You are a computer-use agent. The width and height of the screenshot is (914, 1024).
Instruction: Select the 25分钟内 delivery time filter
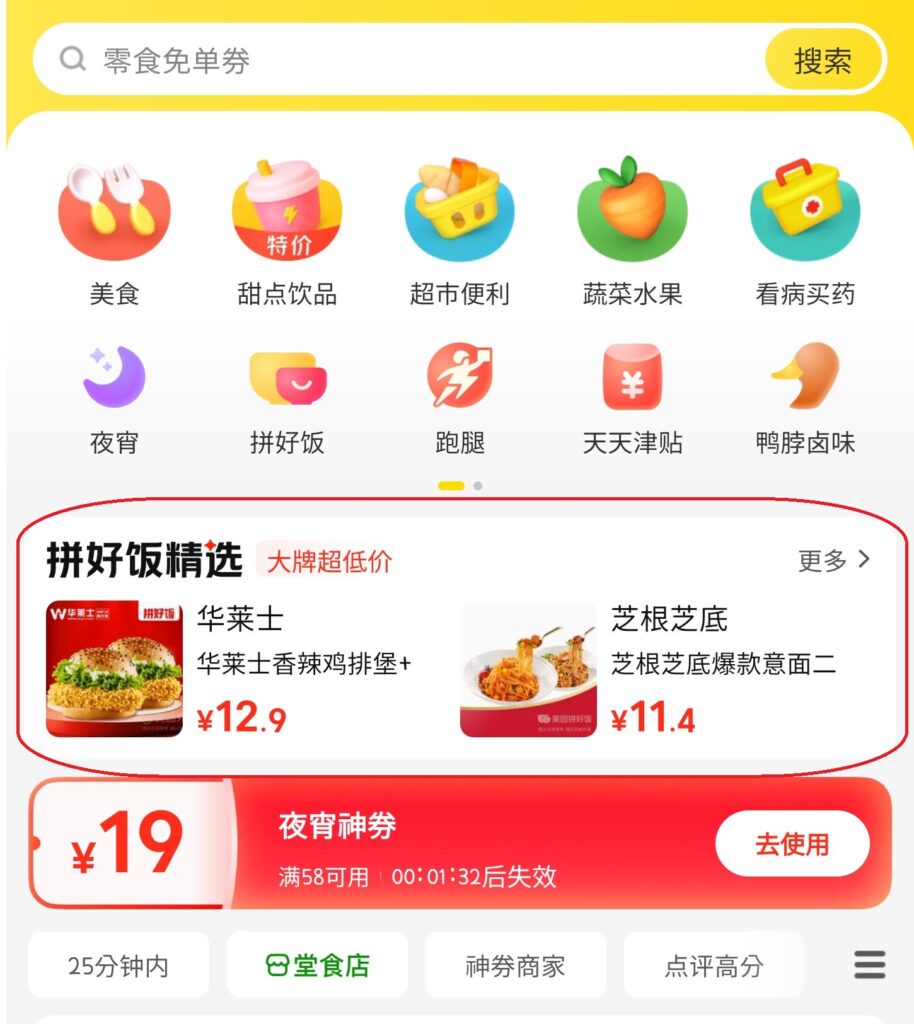click(x=119, y=964)
